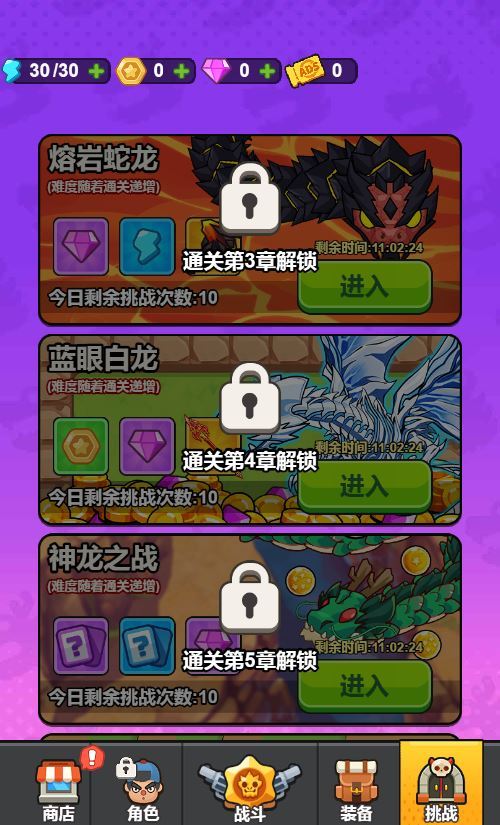Enter the 熔岩蛇龙 challenge
The width and height of the screenshot is (500, 825).
click(365, 287)
